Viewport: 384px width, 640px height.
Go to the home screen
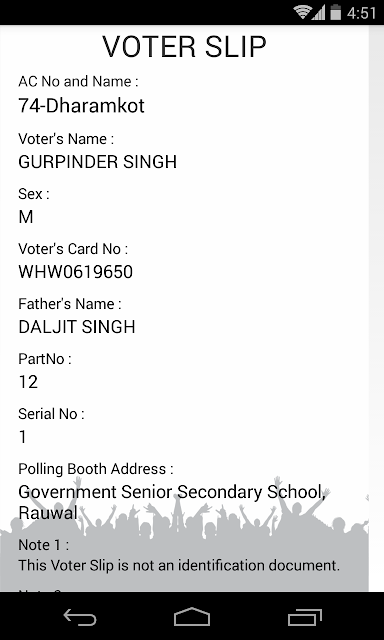[192, 617]
